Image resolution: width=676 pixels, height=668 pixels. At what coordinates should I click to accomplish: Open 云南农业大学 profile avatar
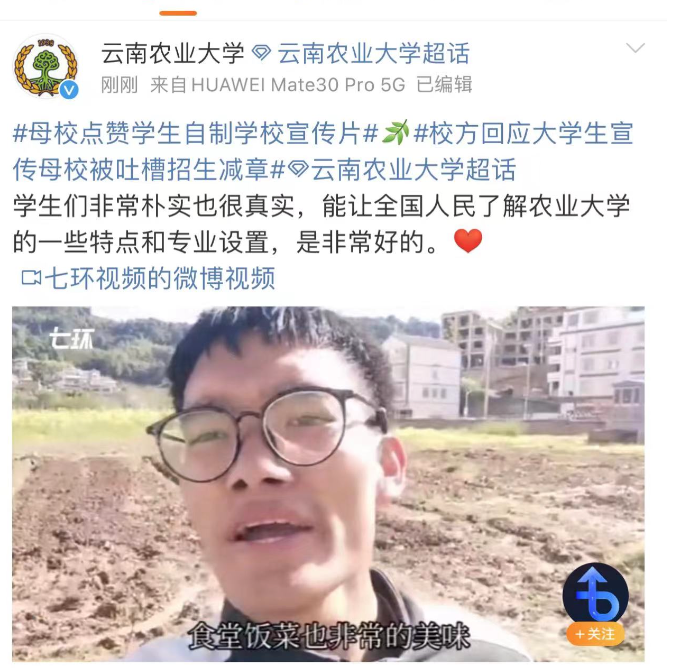pyautogui.click(x=45, y=68)
